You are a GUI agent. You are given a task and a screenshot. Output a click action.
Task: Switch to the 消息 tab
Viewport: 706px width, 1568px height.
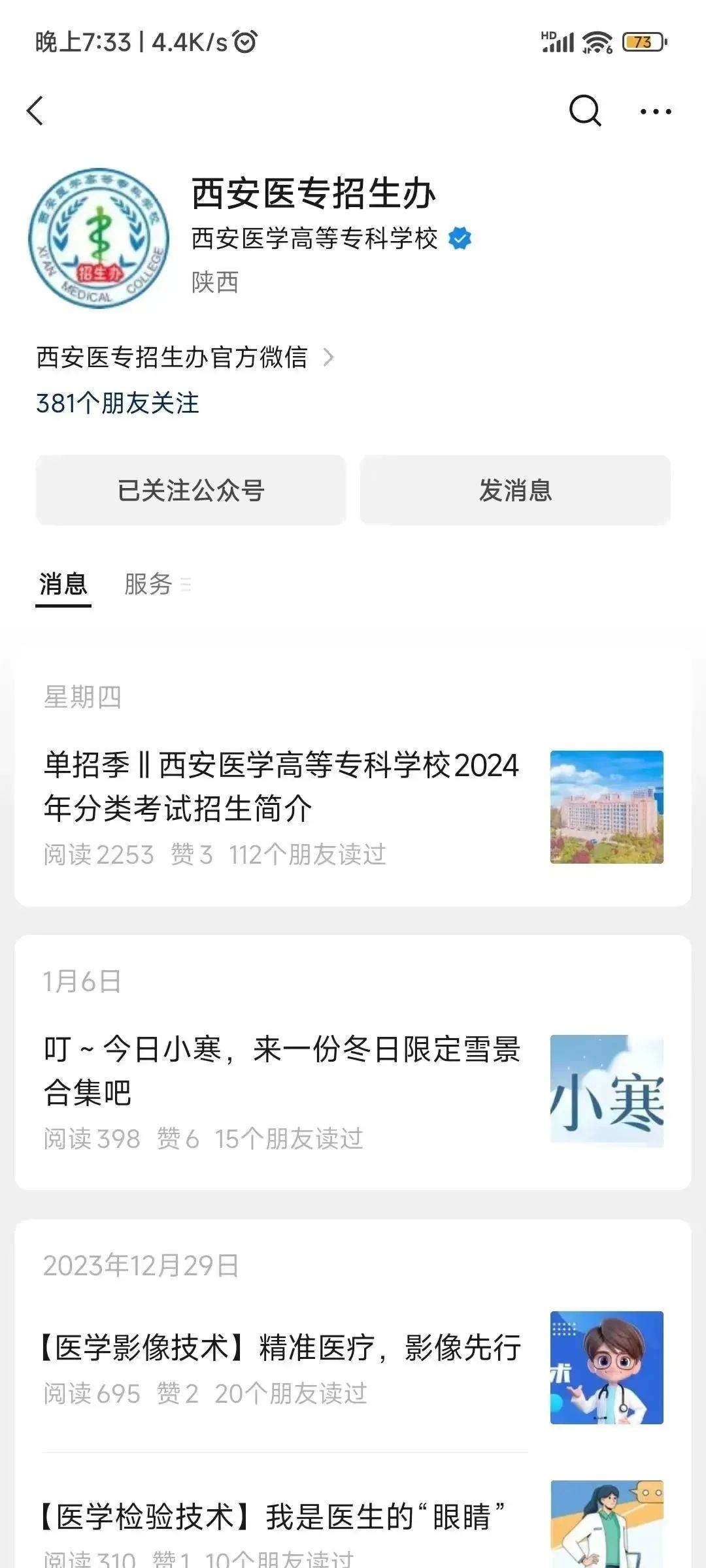[63, 584]
